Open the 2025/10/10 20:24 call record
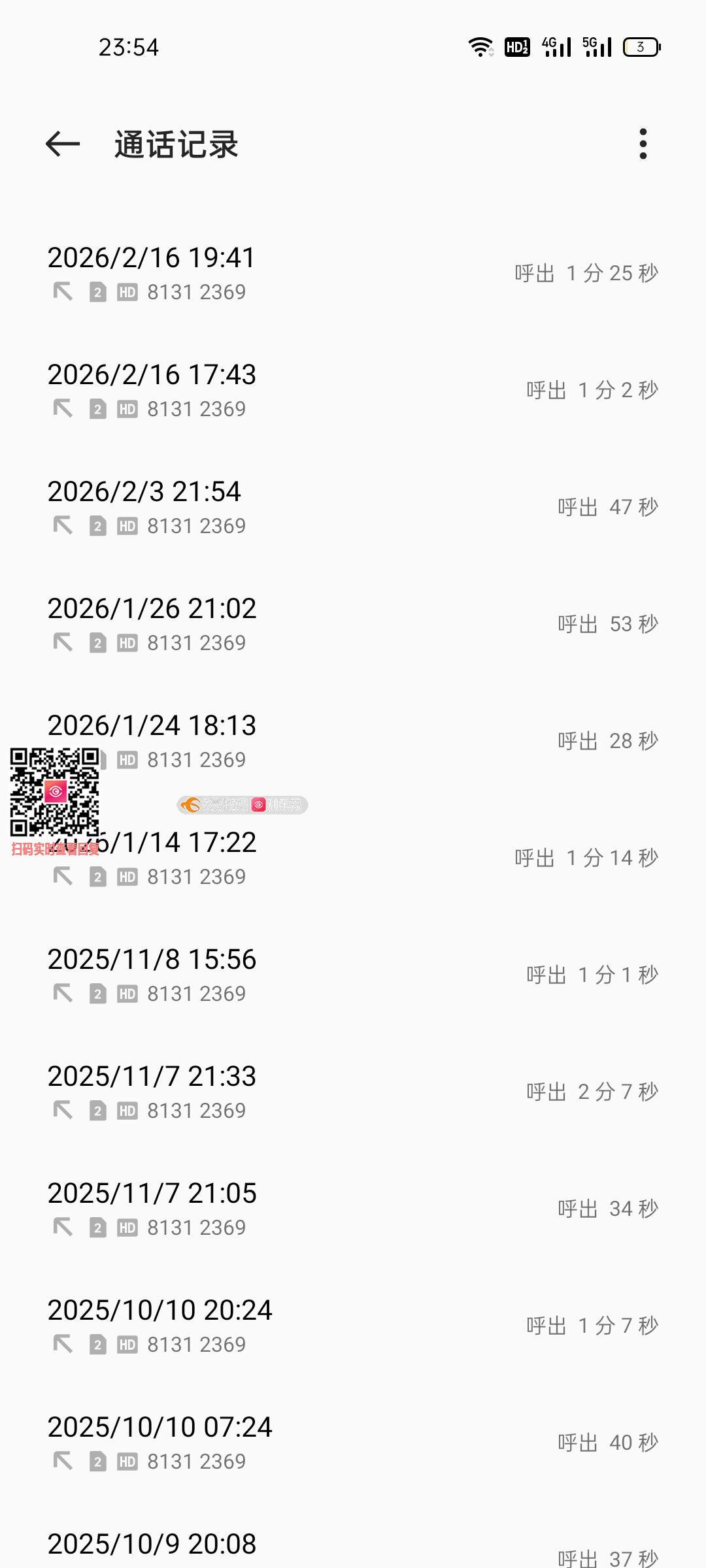 pyautogui.click(x=353, y=1326)
